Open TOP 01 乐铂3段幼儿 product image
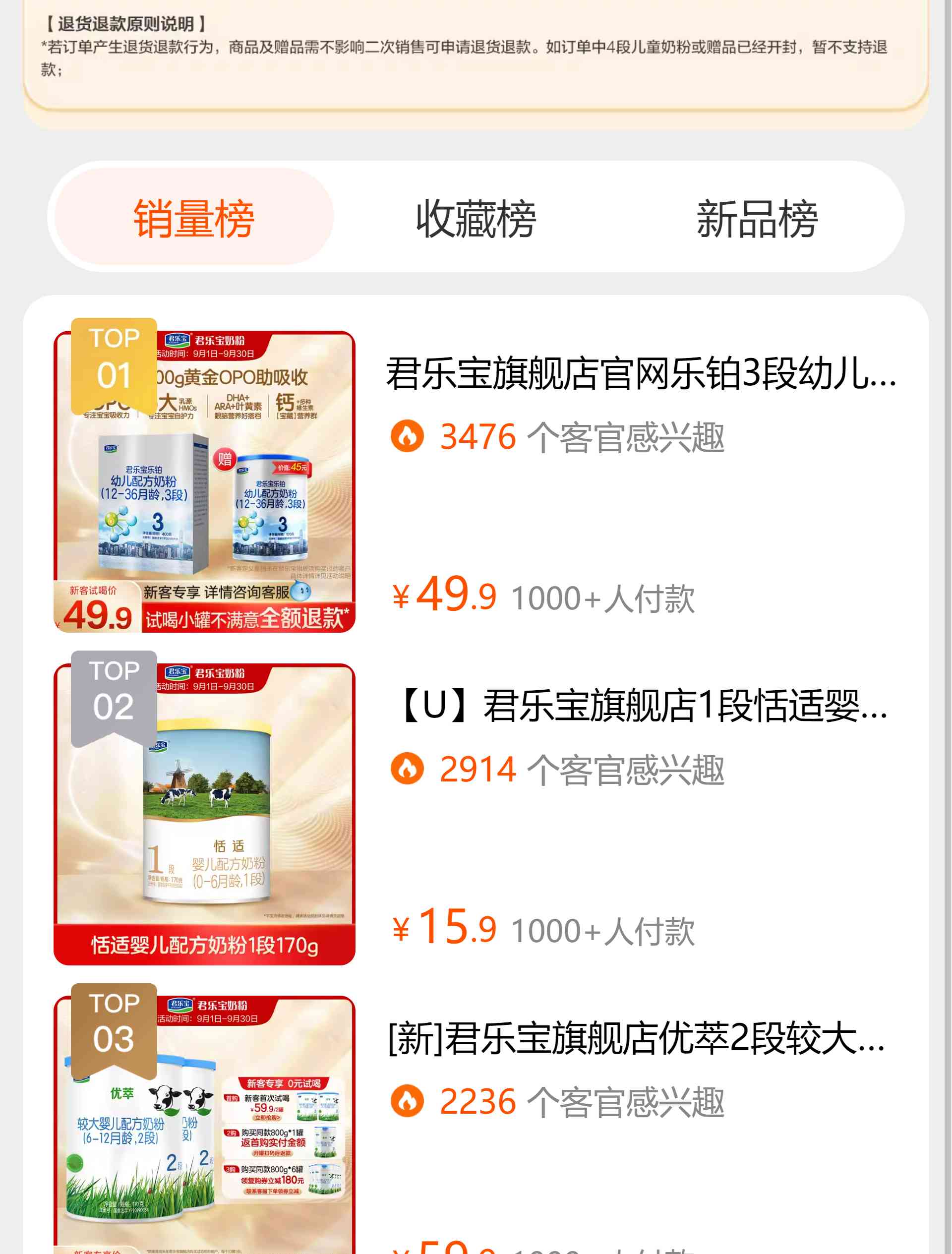Screen dimensions: 952x1254 [x=204, y=482]
